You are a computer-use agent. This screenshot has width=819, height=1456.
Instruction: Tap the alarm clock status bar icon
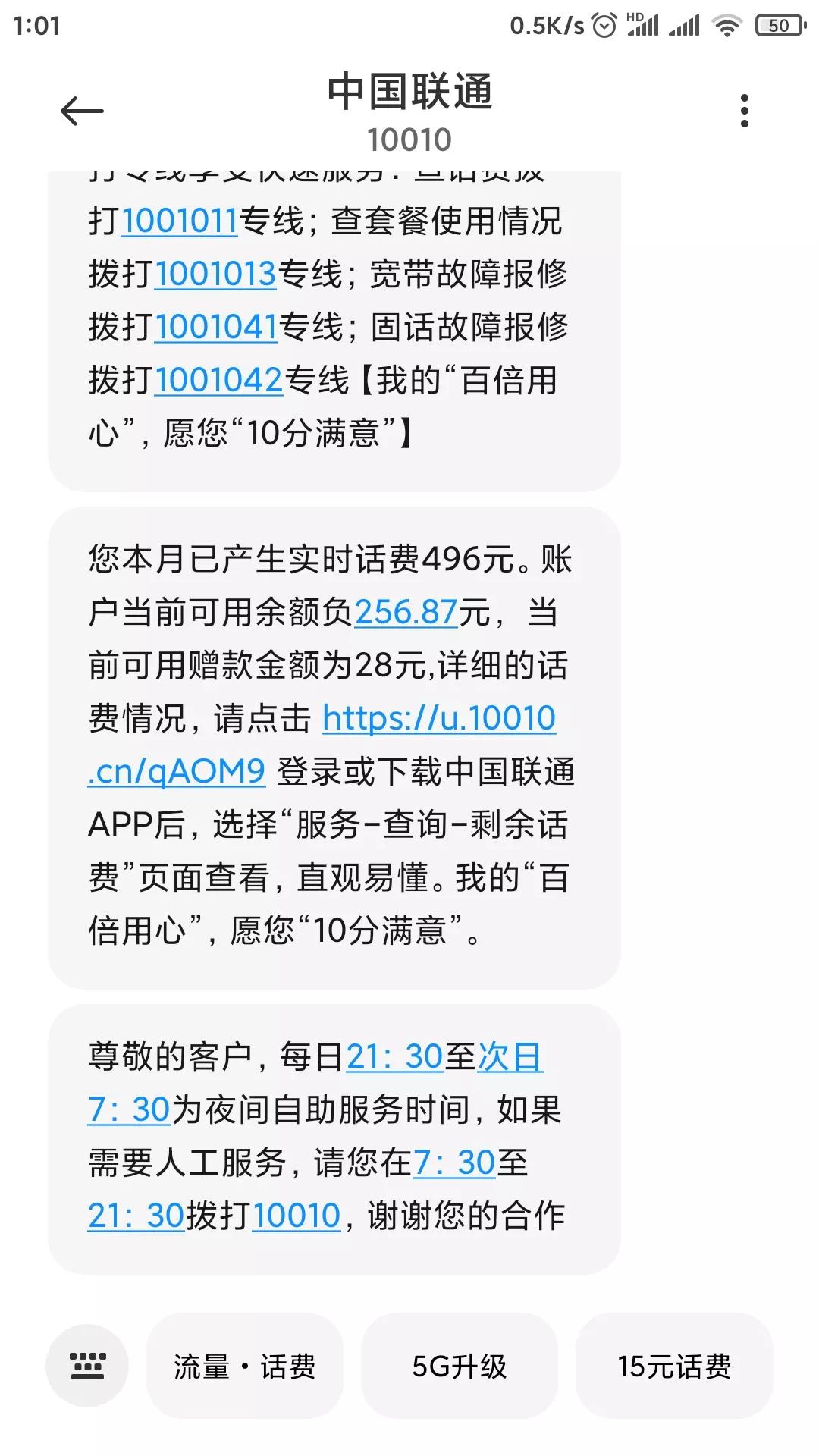[603, 24]
